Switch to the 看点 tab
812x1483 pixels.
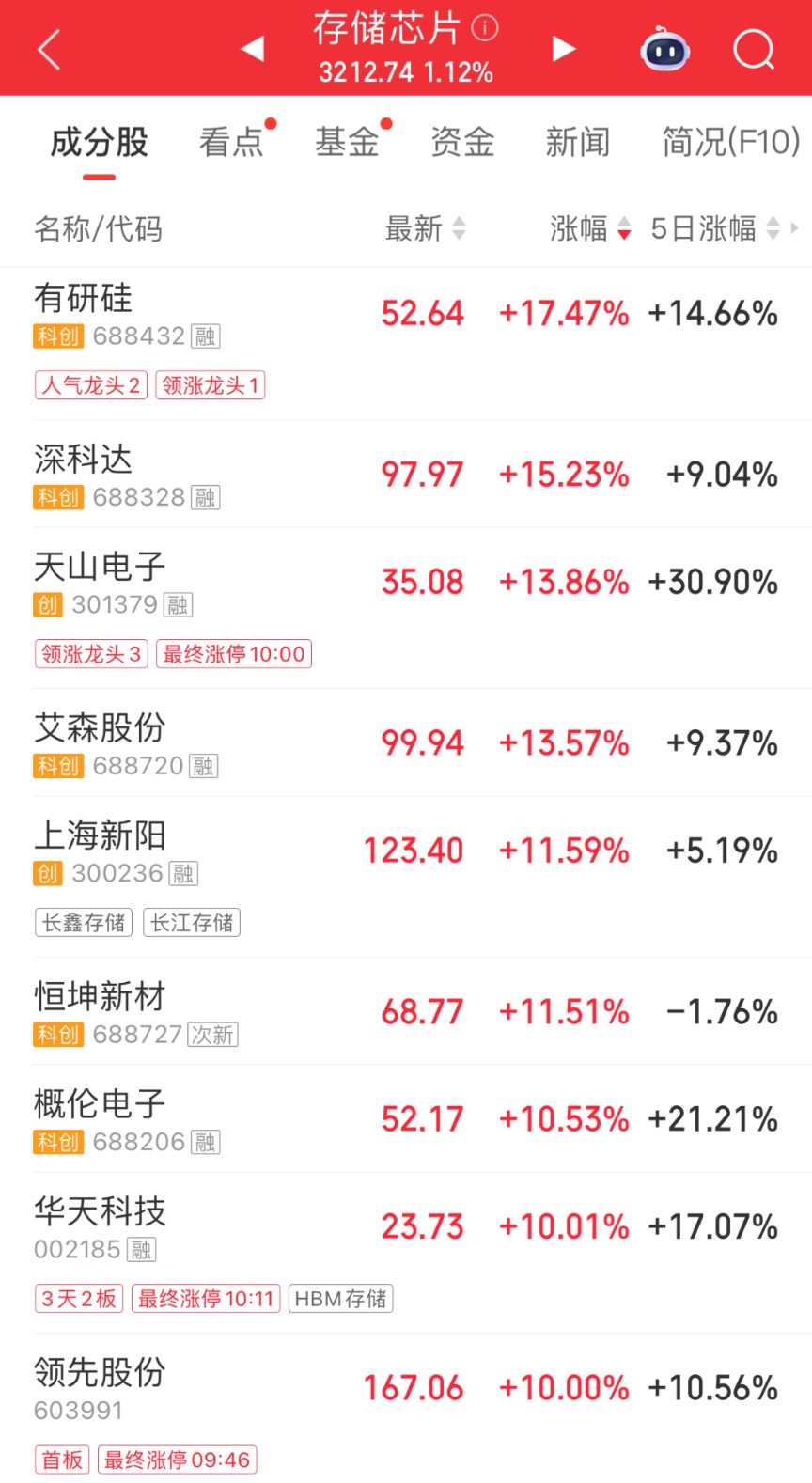click(x=232, y=142)
